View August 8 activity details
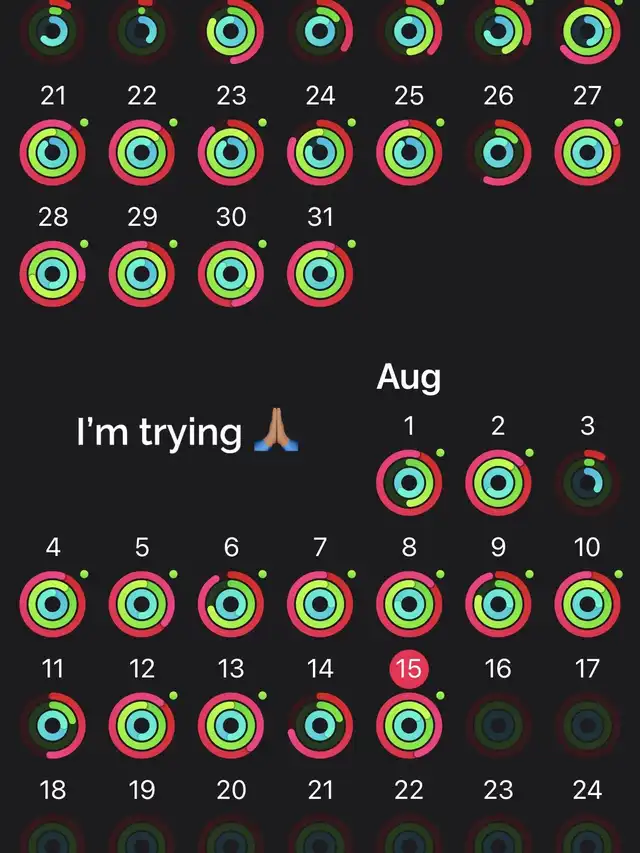The image size is (640, 853). [409, 604]
